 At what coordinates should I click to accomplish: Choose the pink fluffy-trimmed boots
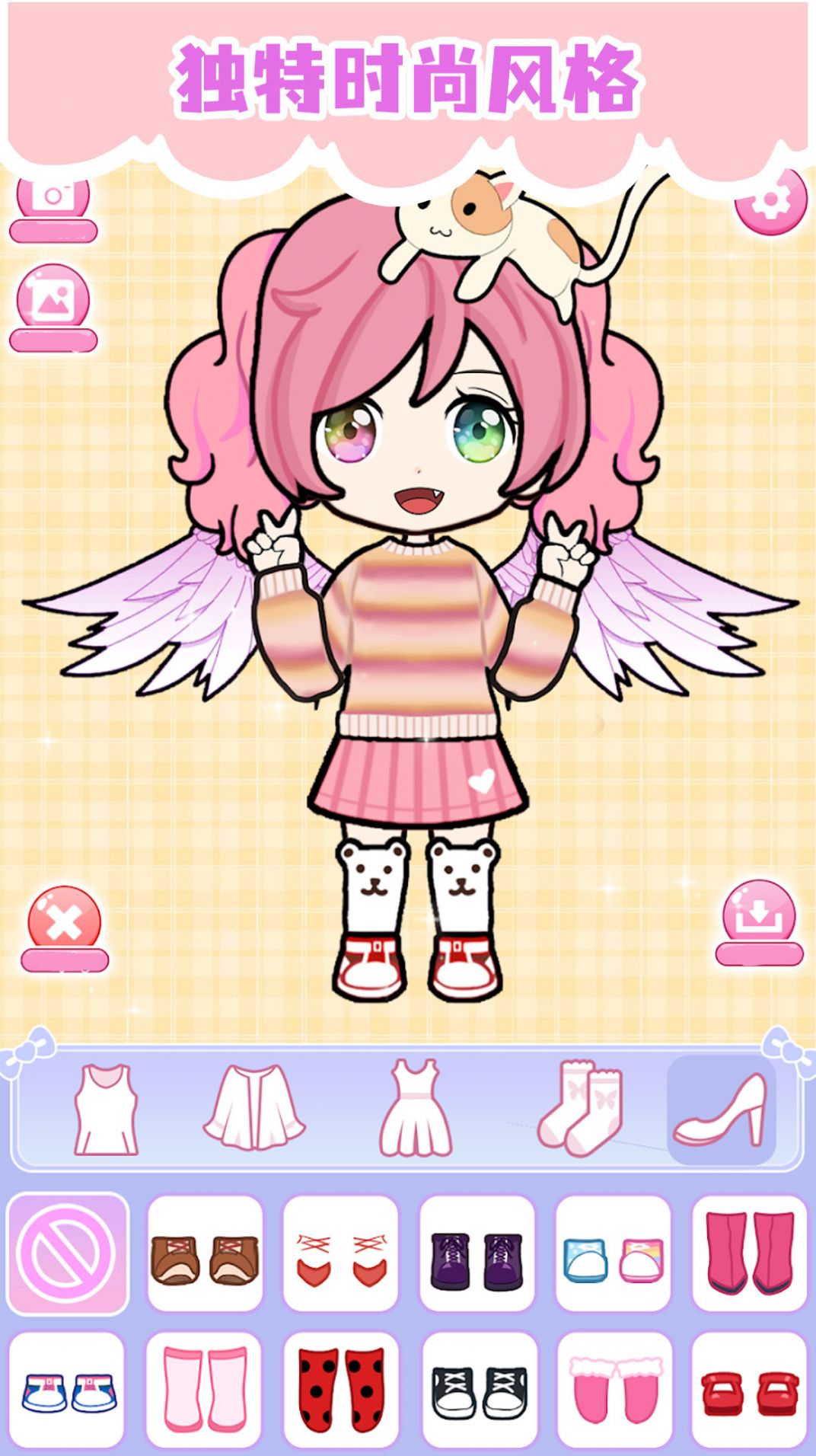pos(614,1390)
